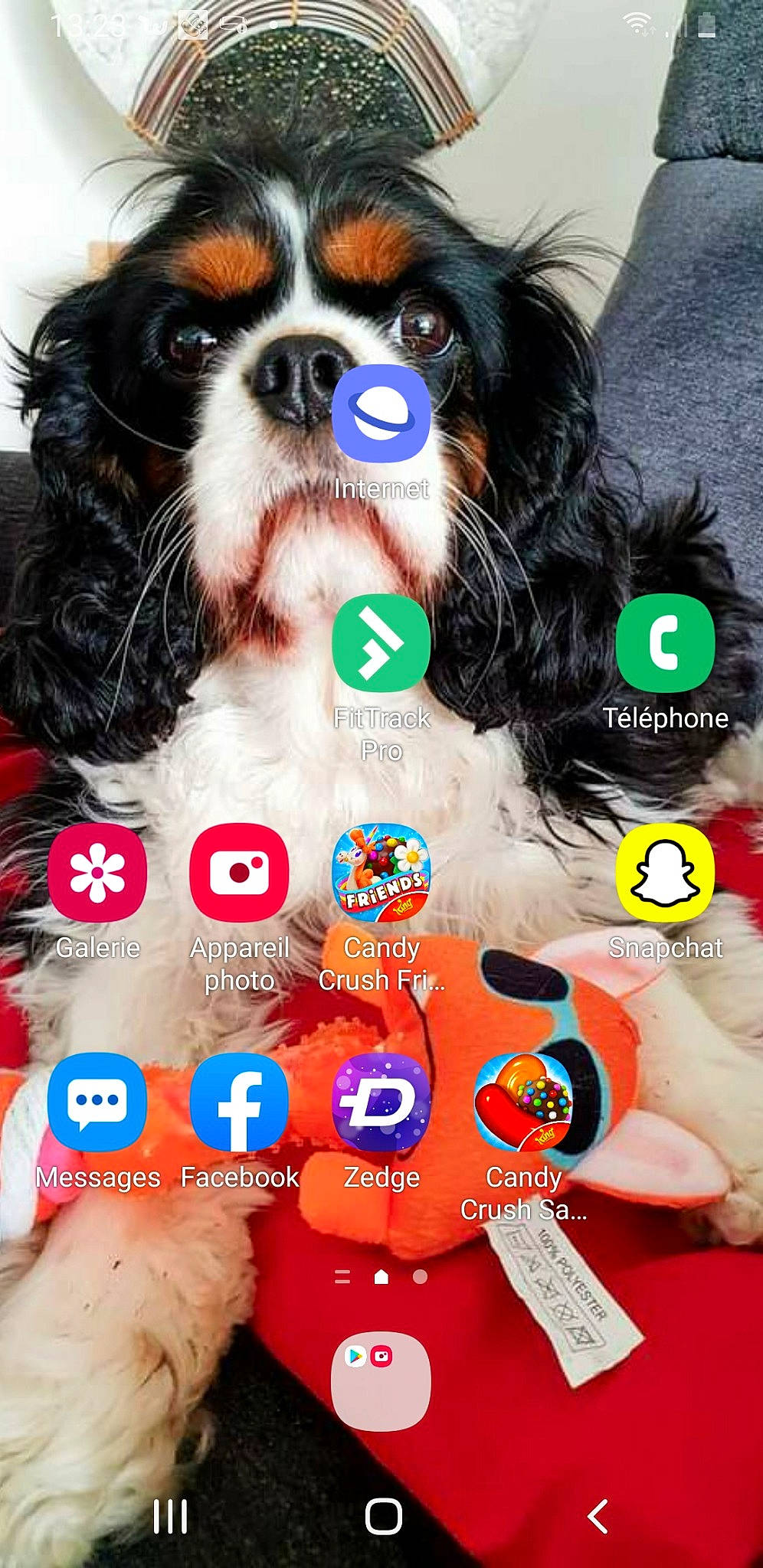Launch FitTrack Pro

tap(381, 643)
